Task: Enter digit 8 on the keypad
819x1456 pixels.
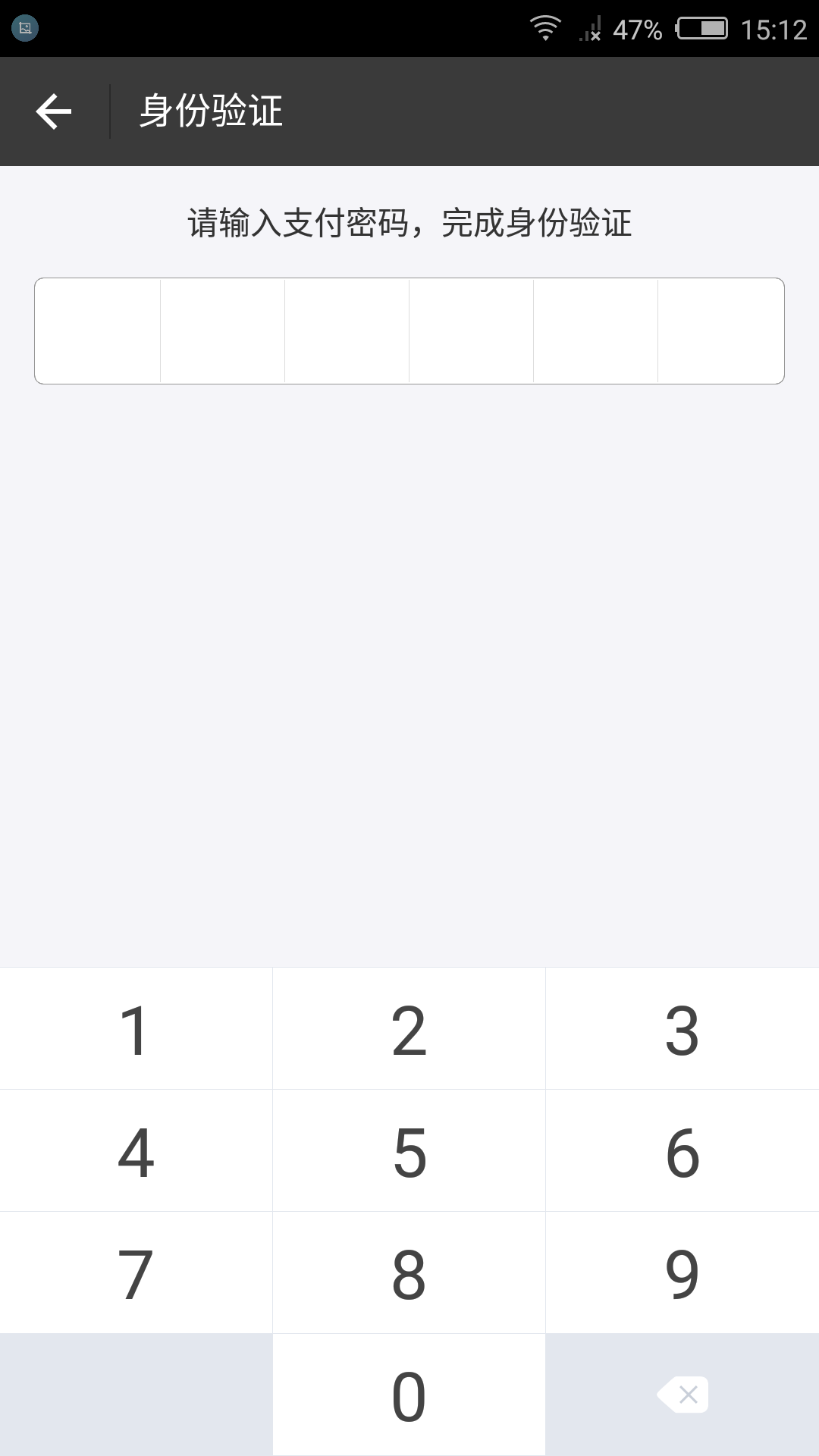Action: point(409,1273)
